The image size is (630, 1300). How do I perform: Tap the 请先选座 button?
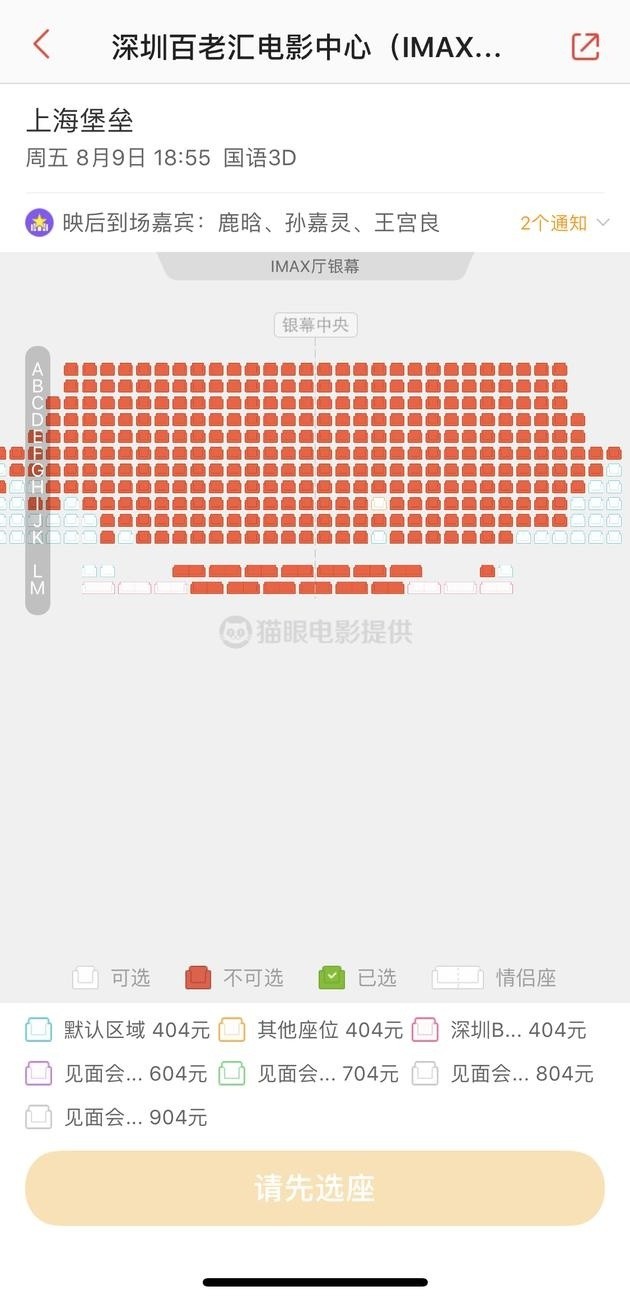point(315,1189)
